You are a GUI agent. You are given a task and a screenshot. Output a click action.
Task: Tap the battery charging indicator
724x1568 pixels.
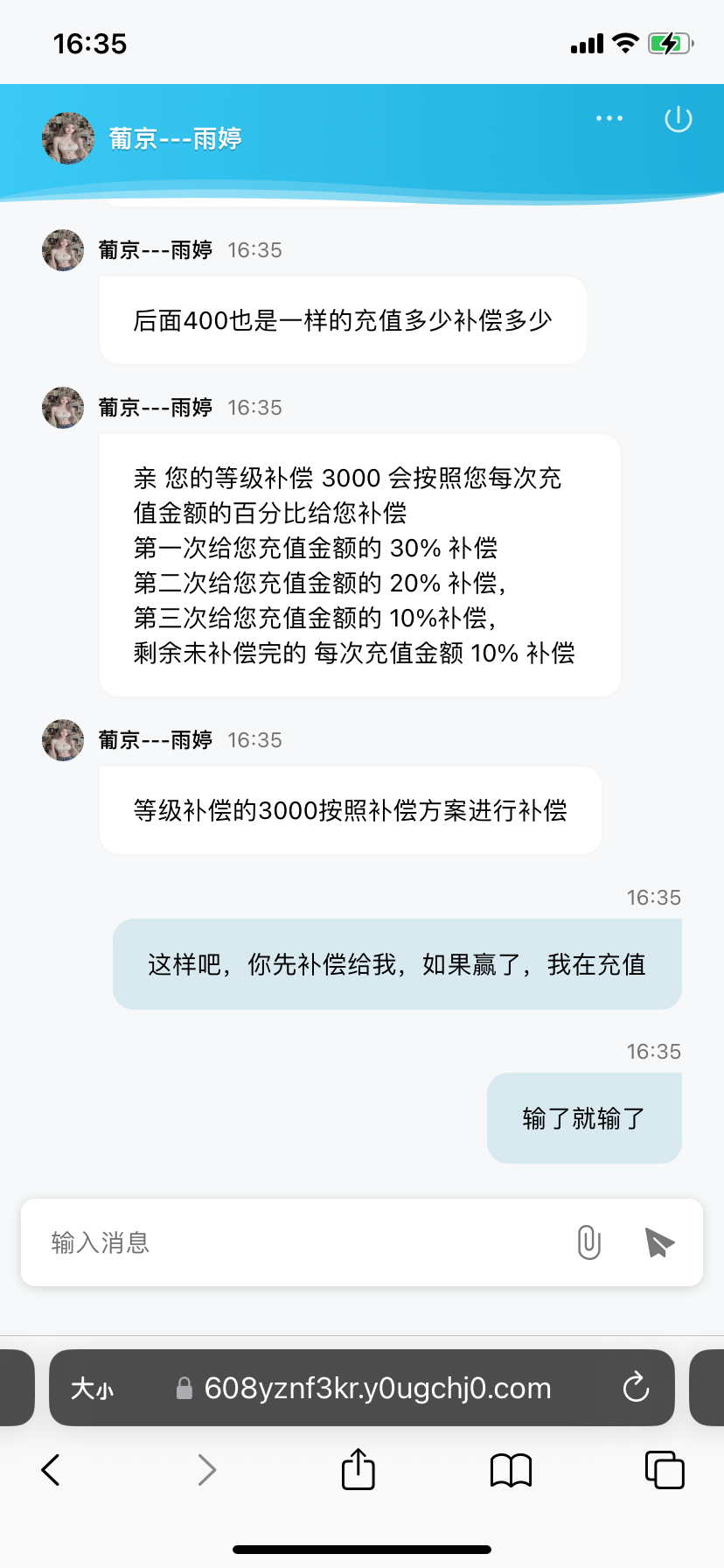pyautogui.click(x=672, y=42)
